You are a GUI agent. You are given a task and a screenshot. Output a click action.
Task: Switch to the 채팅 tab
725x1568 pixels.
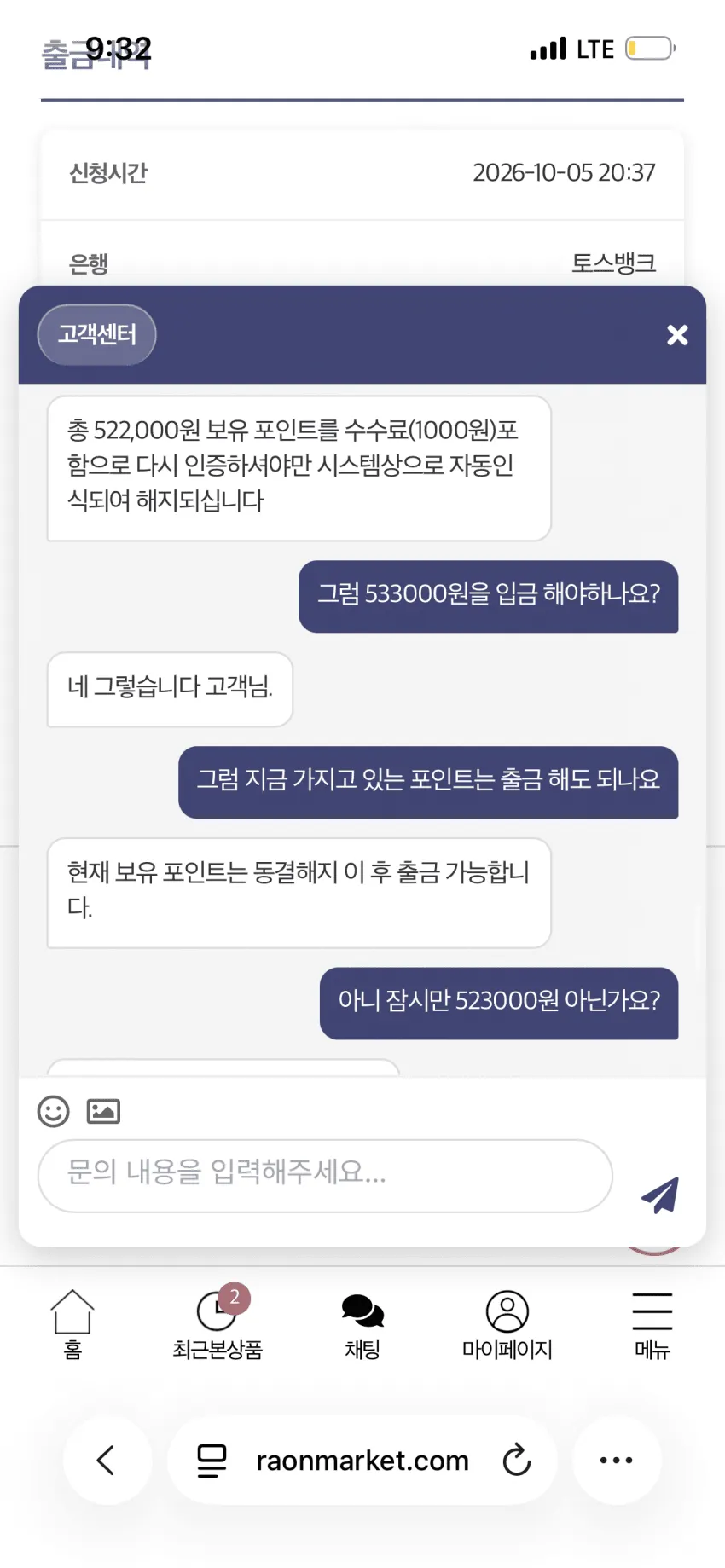(x=362, y=1324)
